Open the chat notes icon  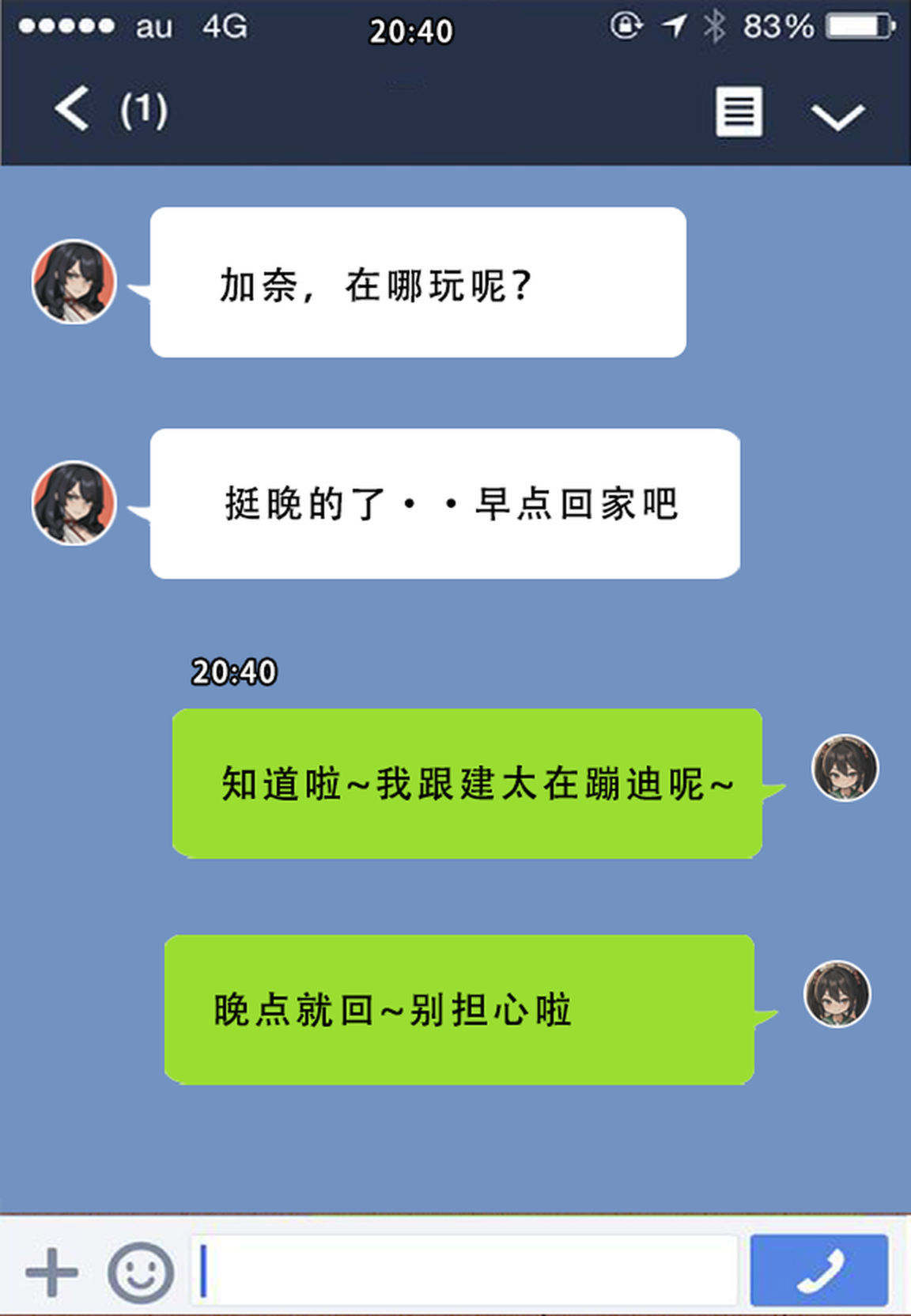[x=739, y=112]
